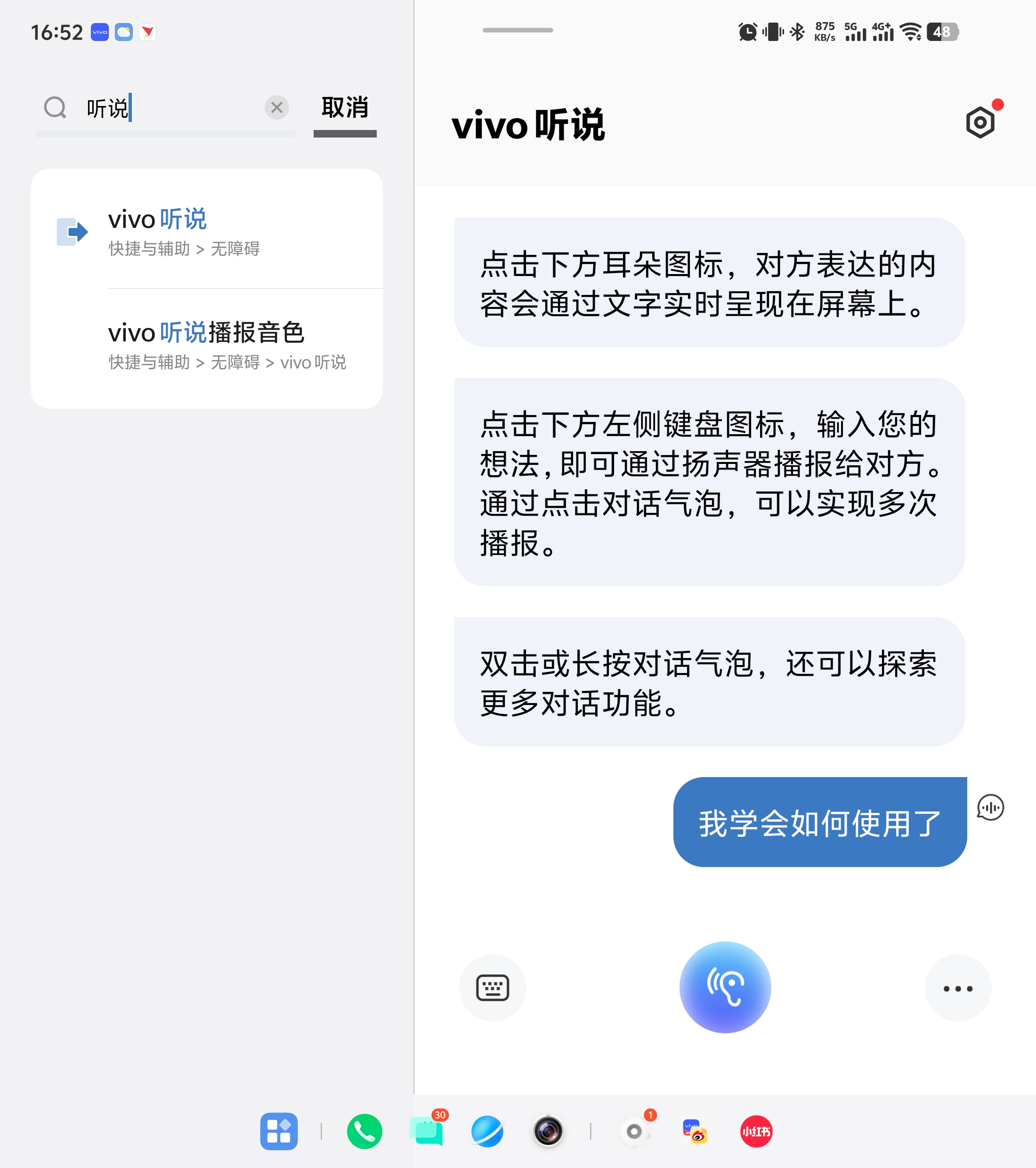Open the Weibo folder icon in the dock
This screenshot has width=1036, height=1168.
(695, 1131)
